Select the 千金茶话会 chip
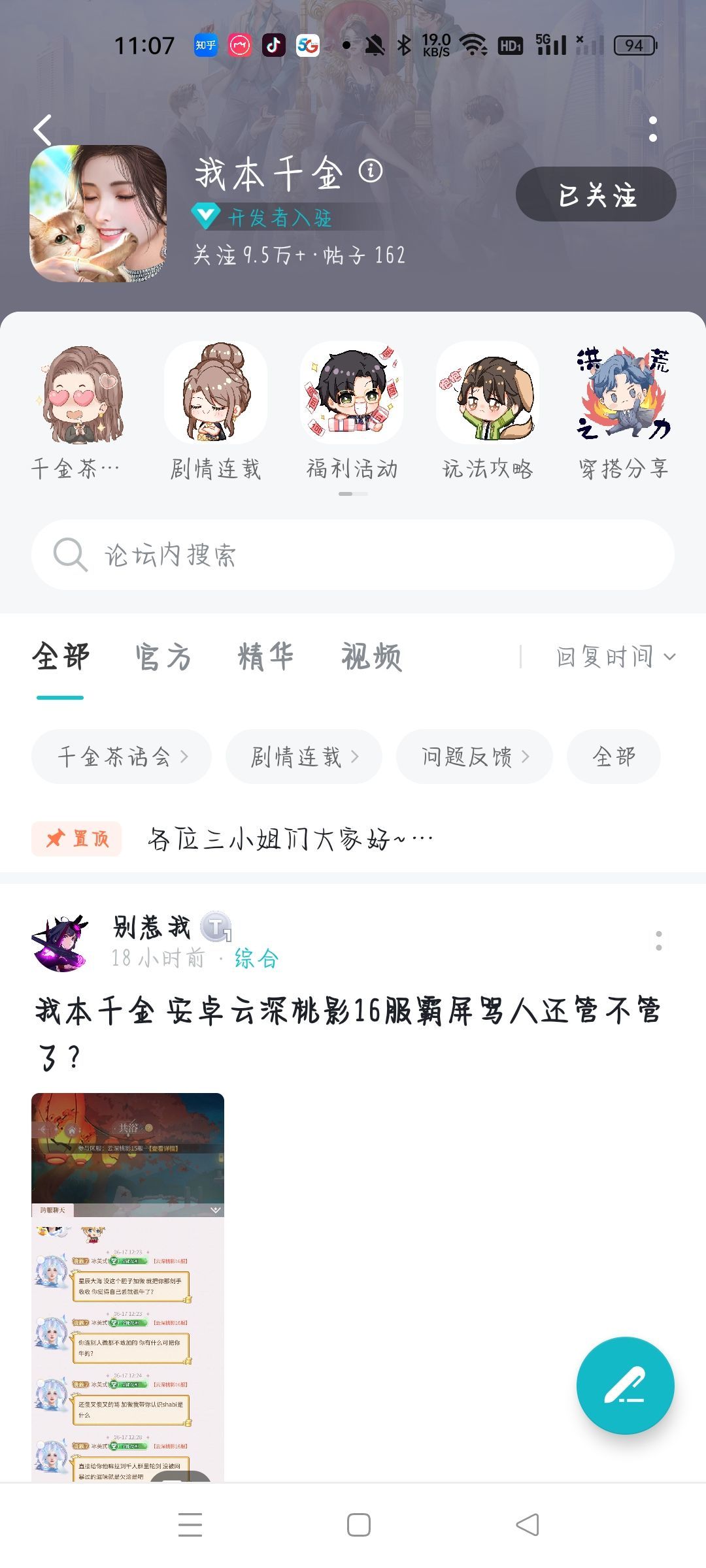The width and height of the screenshot is (706, 1568). coord(122,757)
